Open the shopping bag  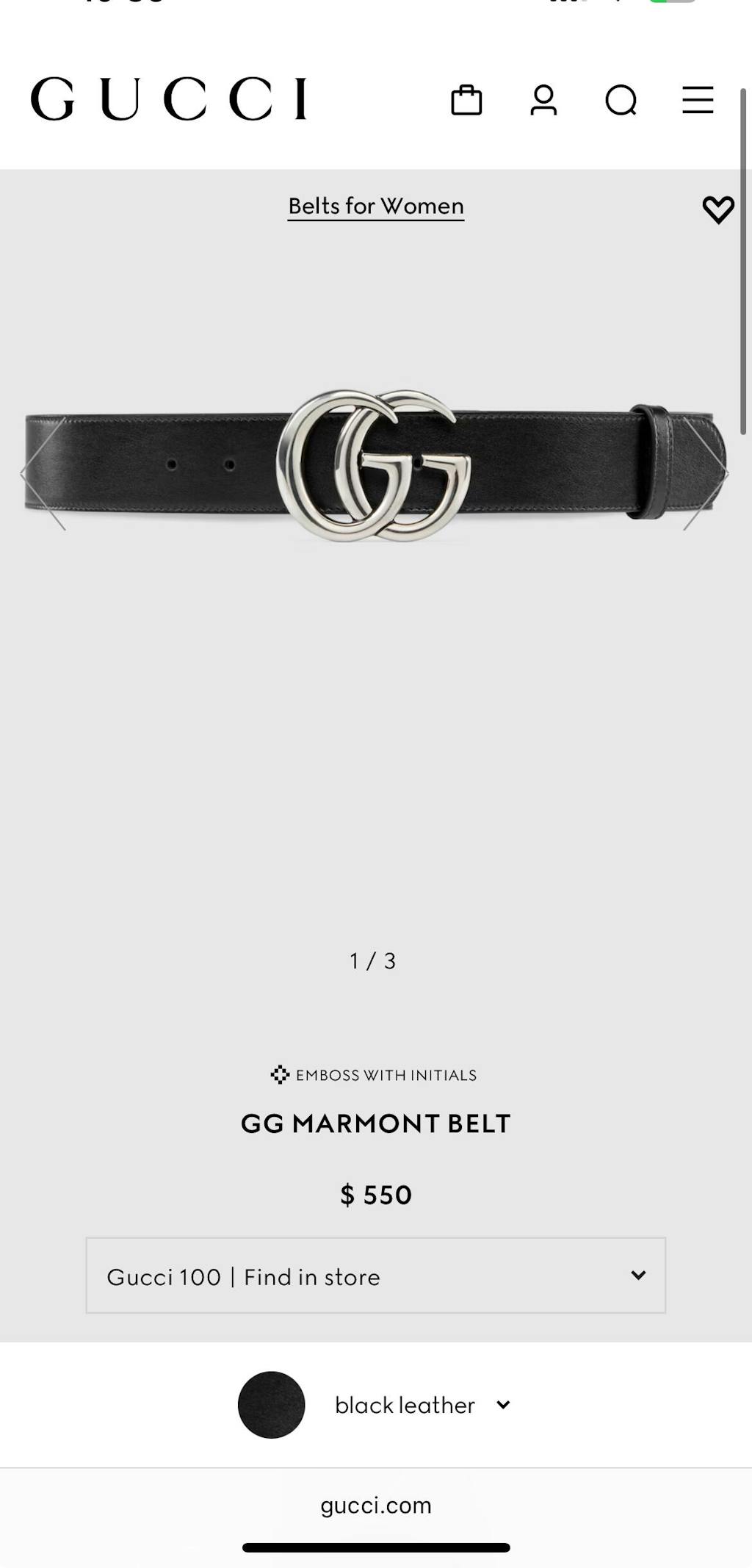click(466, 100)
